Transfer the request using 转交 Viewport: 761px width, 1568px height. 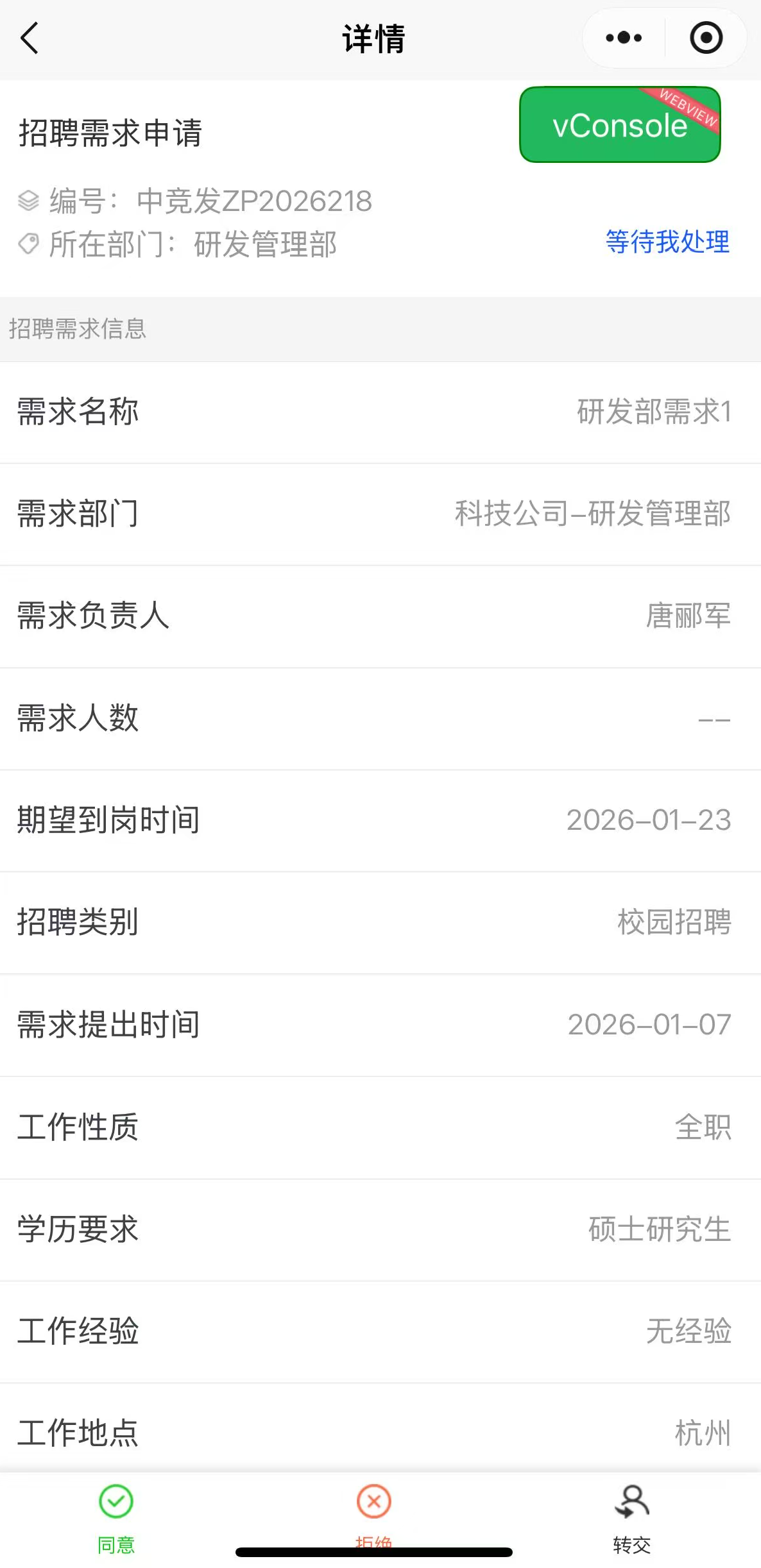(632, 1517)
